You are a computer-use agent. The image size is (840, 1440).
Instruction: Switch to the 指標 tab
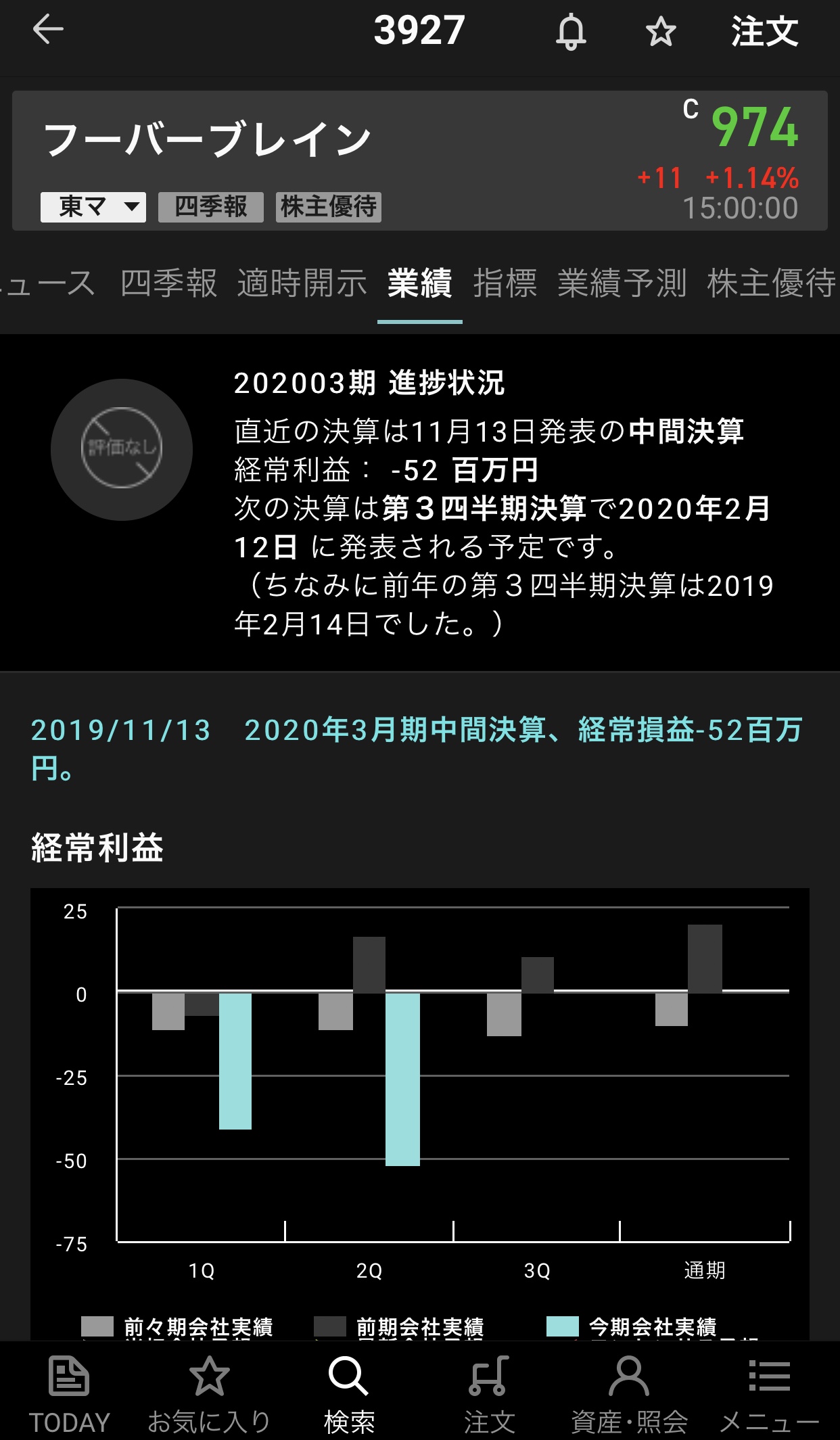[x=505, y=283]
